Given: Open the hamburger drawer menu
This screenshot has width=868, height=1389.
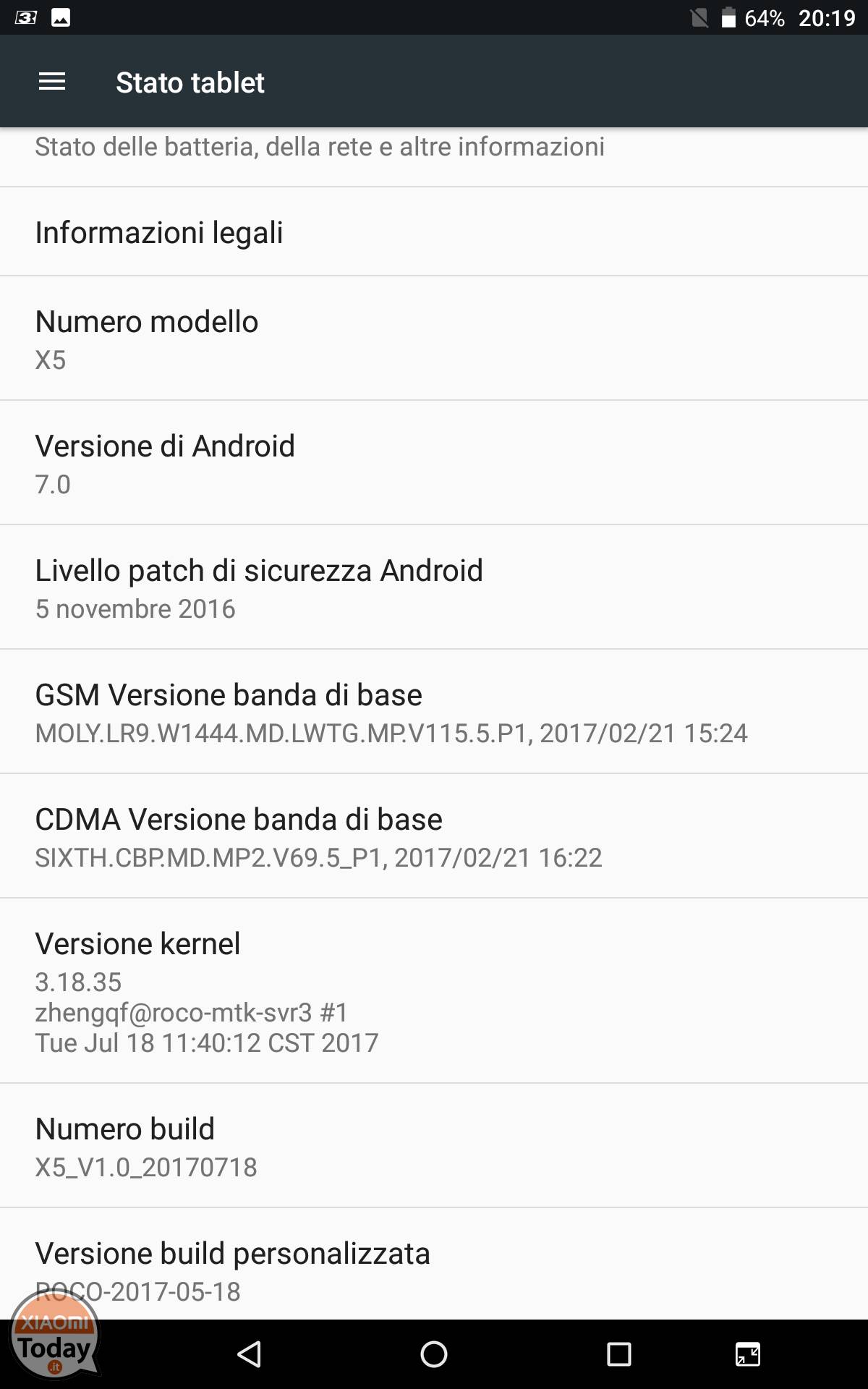Looking at the screenshot, I should tap(52, 82).
